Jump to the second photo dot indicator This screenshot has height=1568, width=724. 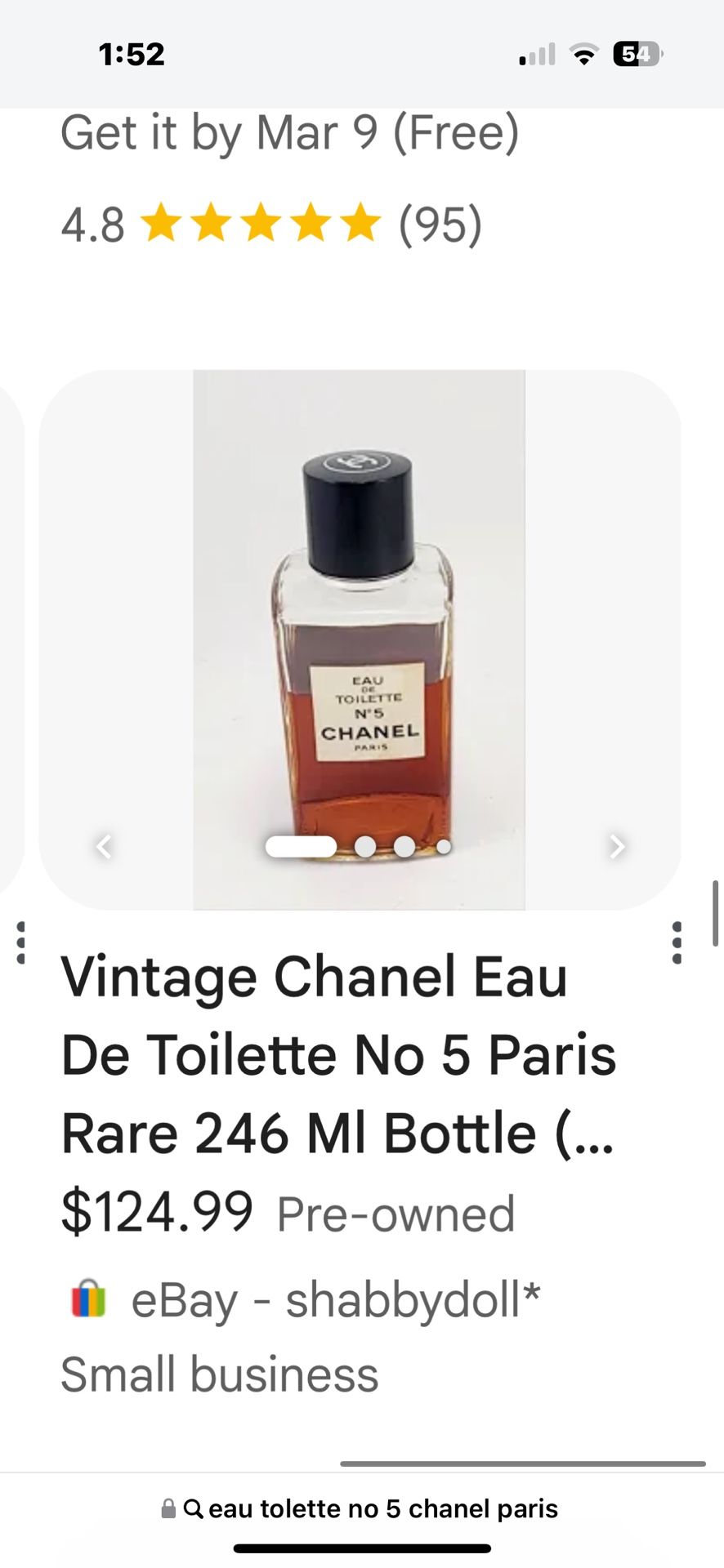pyautogui.click(x=365, y=847)
